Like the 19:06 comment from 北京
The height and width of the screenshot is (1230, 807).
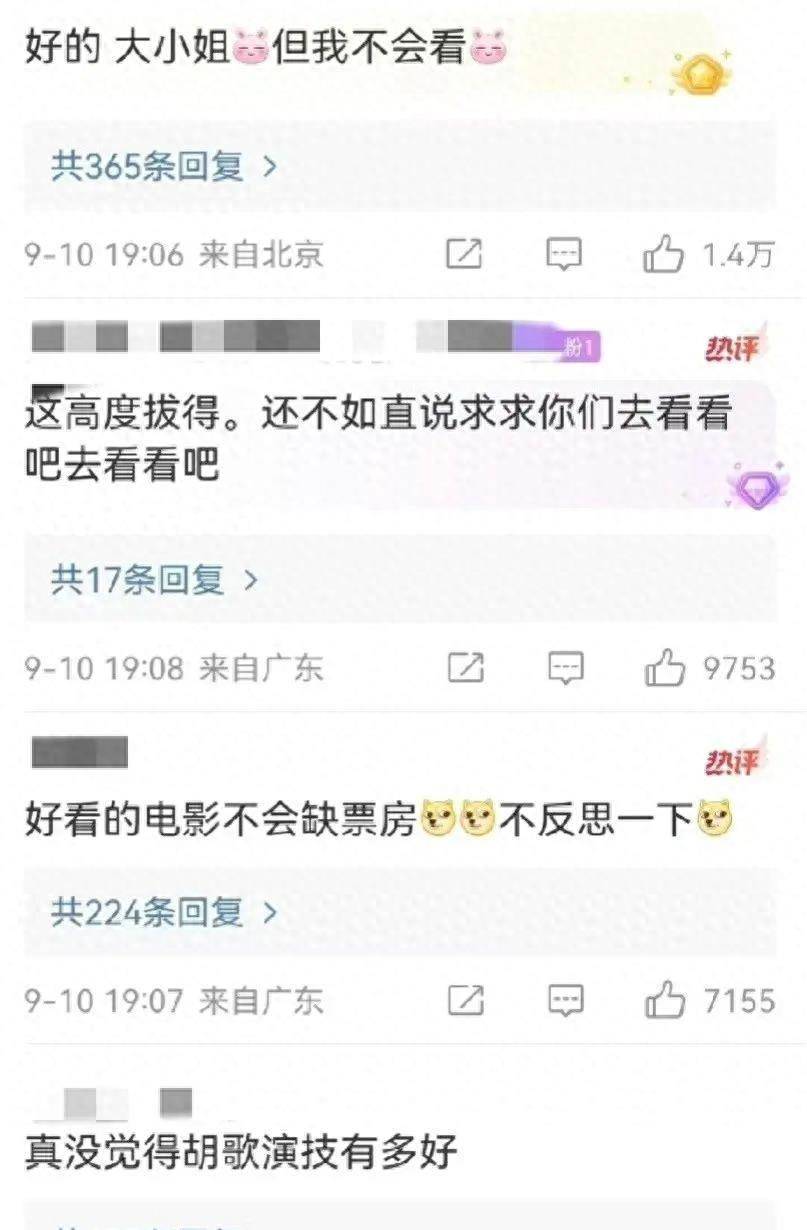664,255
